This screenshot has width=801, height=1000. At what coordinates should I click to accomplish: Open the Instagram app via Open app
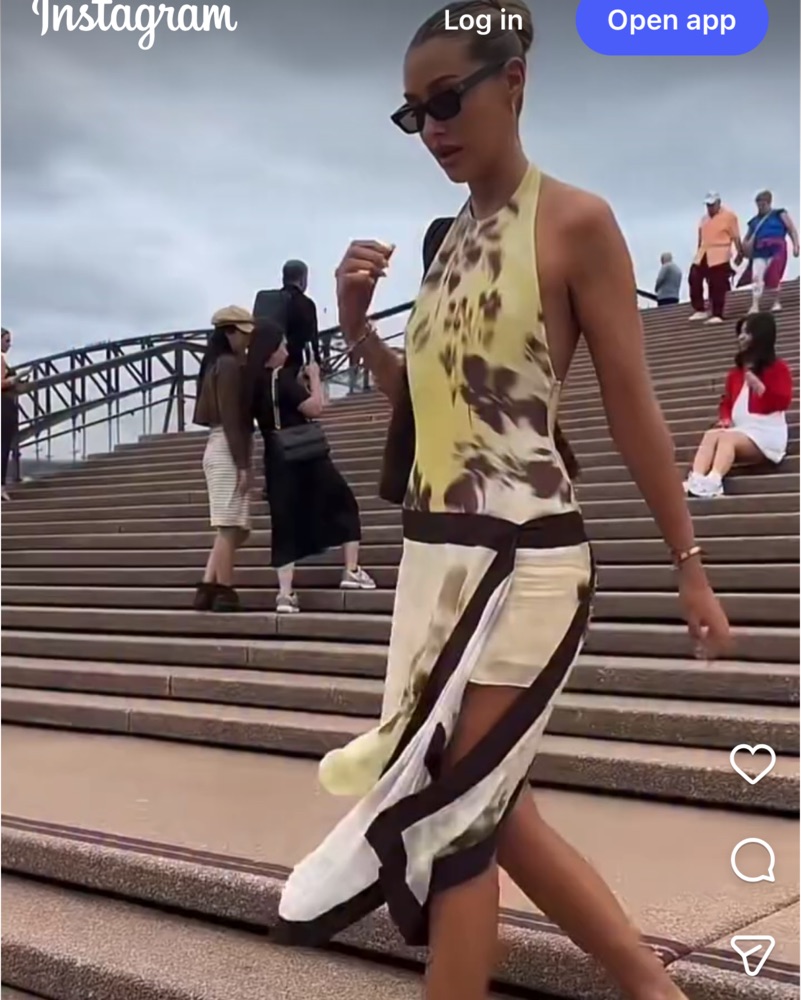click(x=671, y=20)
